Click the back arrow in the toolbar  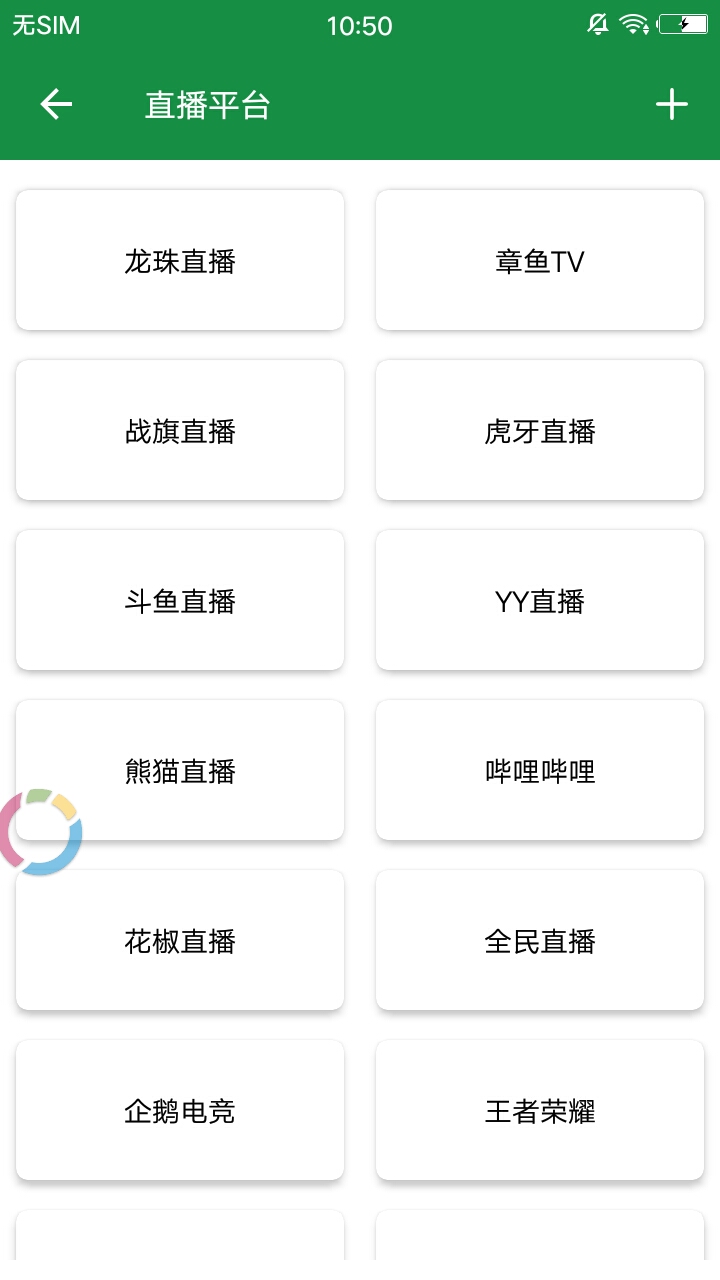click(55, 104)
